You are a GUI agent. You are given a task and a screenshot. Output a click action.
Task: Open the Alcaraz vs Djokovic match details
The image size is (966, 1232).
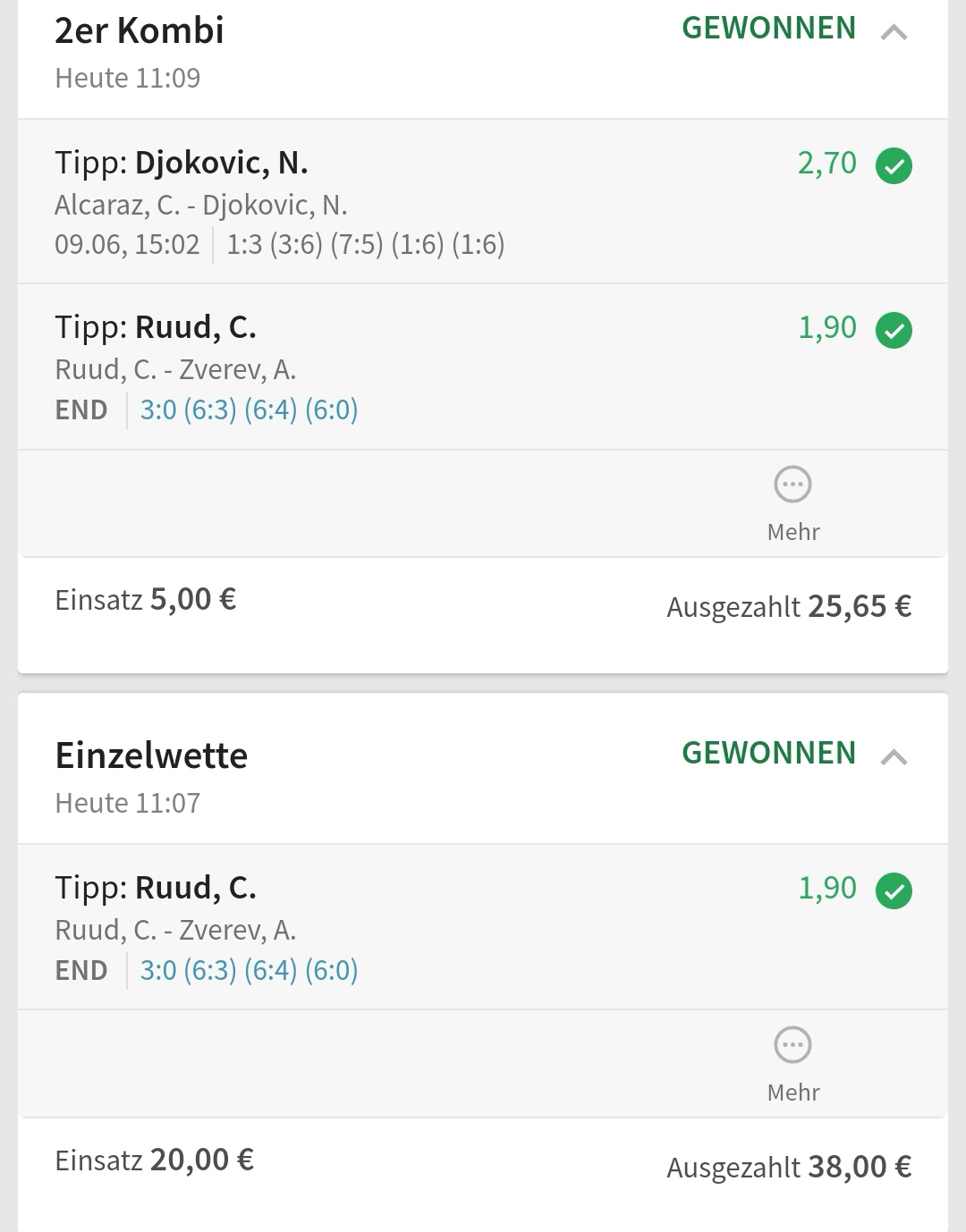pos(200,206)
